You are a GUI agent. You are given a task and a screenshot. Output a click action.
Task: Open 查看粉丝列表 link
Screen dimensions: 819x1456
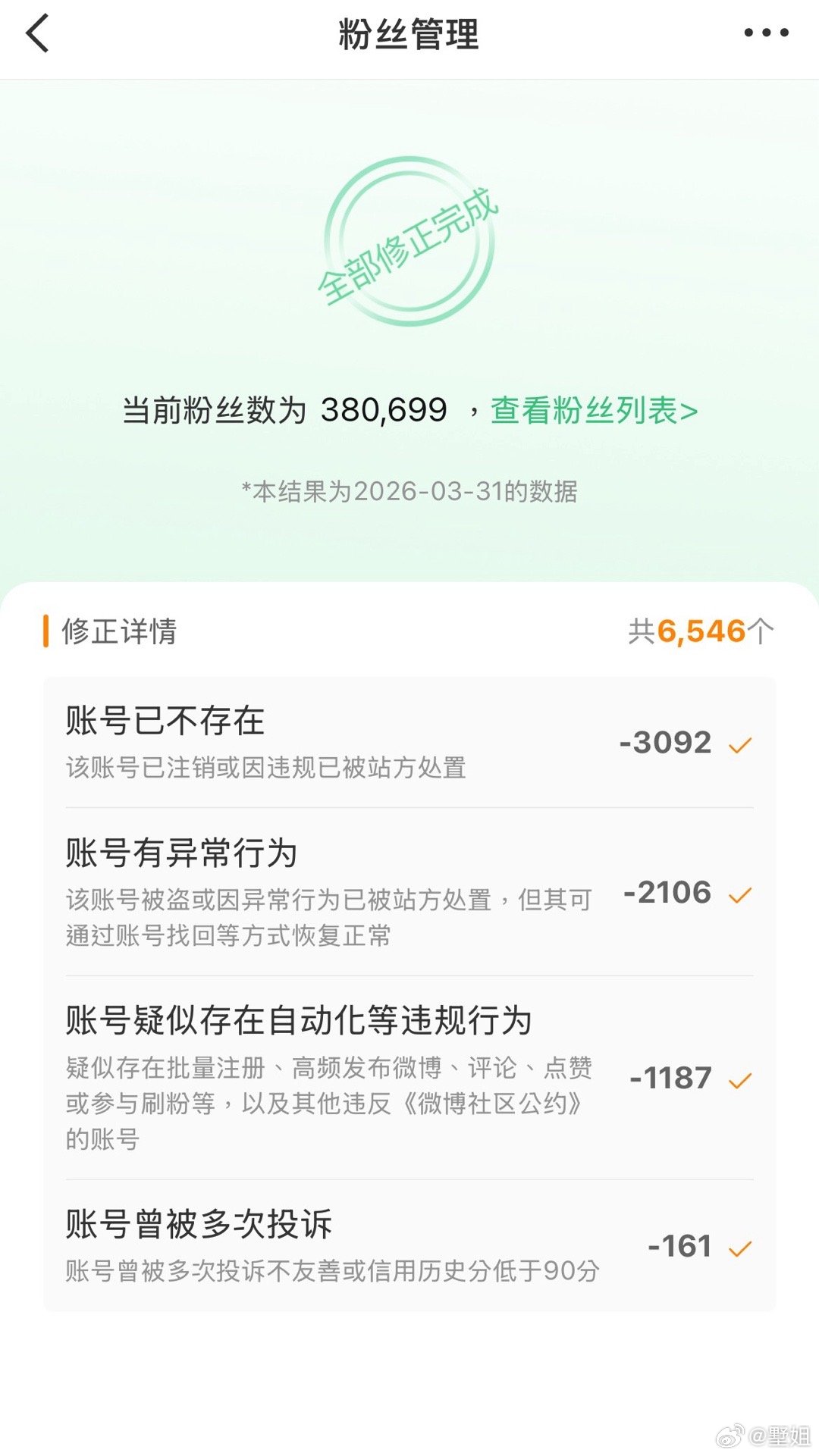(595, 411)
